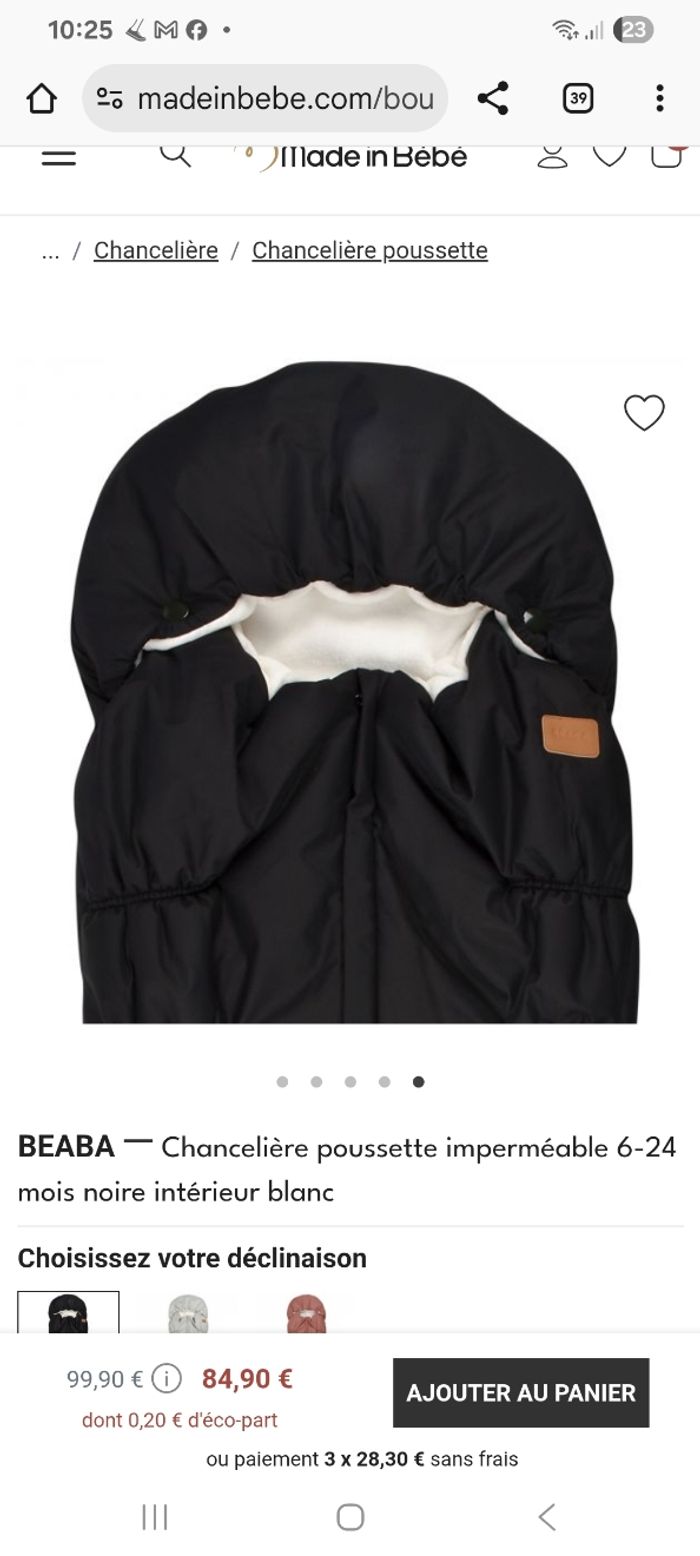Show price info next to 99,90 €
Screen dimensions: 700x1556
click(166, 1379)
